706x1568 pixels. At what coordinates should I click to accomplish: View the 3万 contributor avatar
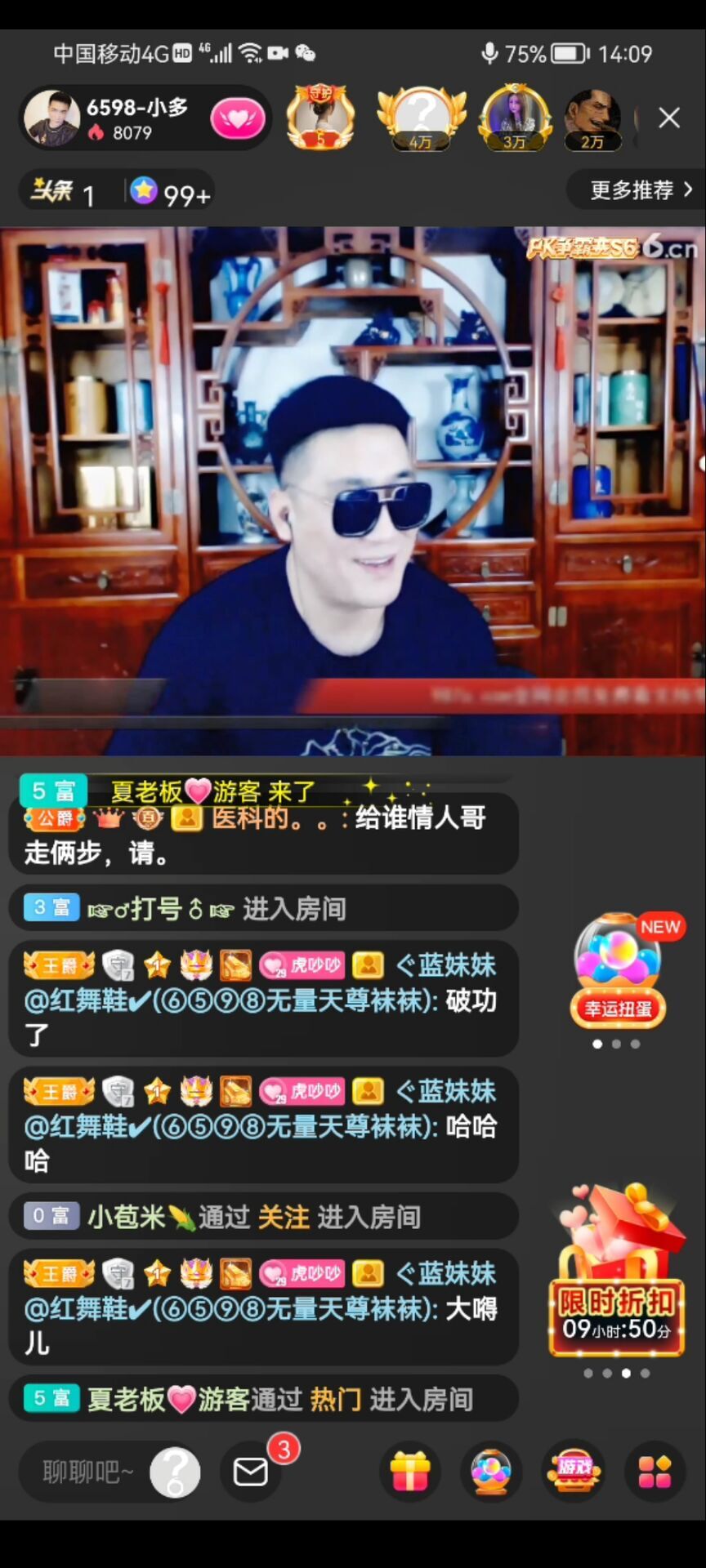[x=514, y=118]
